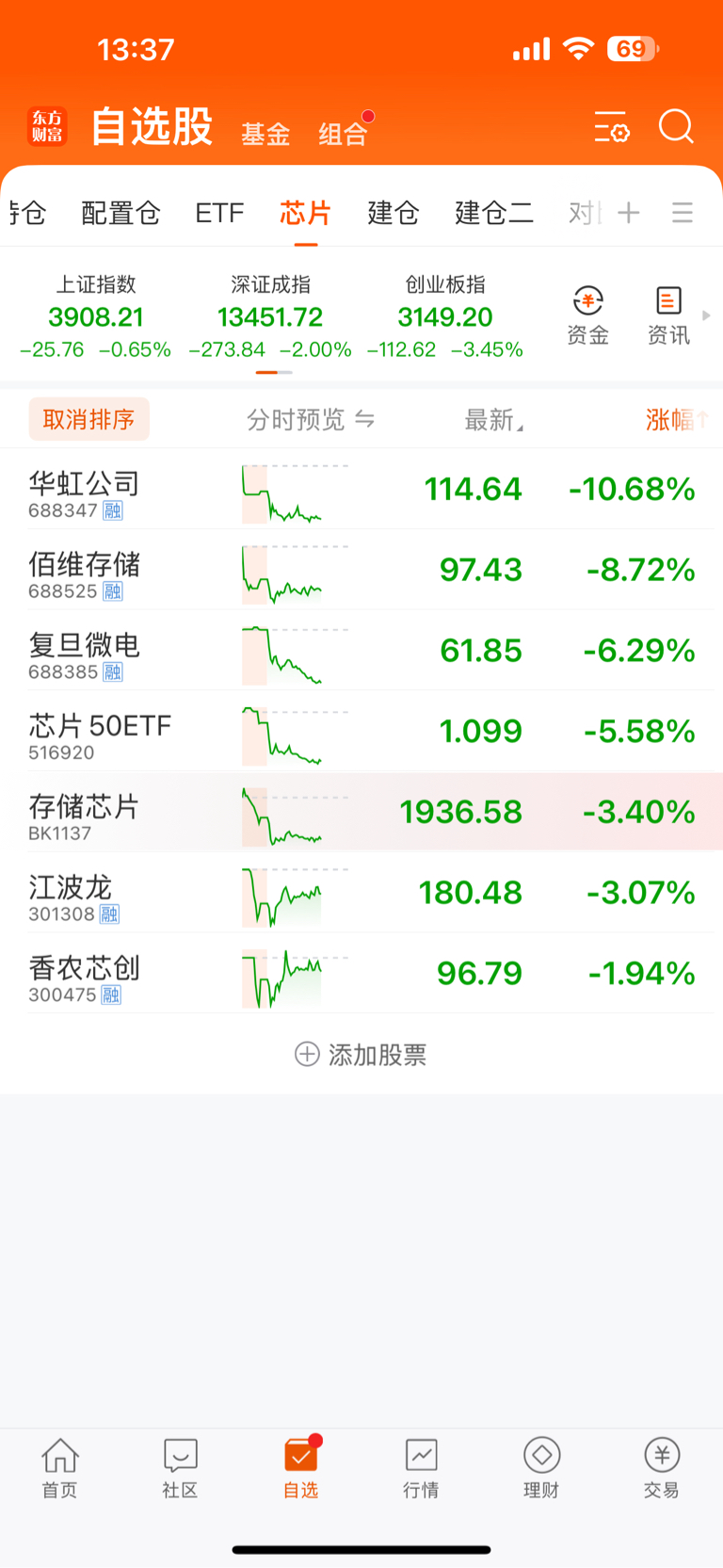The image size is (723, 1568).
Task: Tap 添加股票 to add a stock
Action: pyautogui.click(x=361, y=1055)
